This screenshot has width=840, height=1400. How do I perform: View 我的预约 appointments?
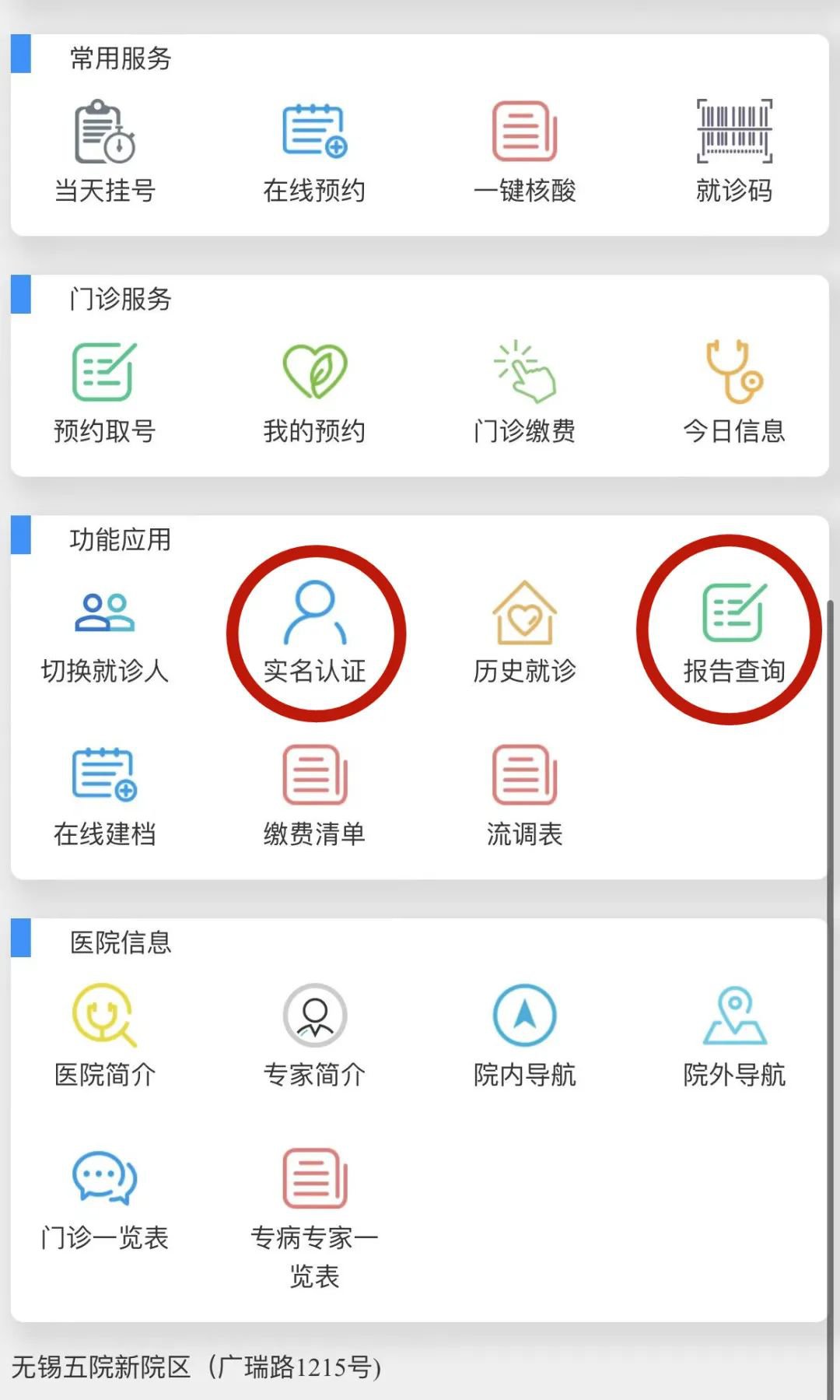314,393
